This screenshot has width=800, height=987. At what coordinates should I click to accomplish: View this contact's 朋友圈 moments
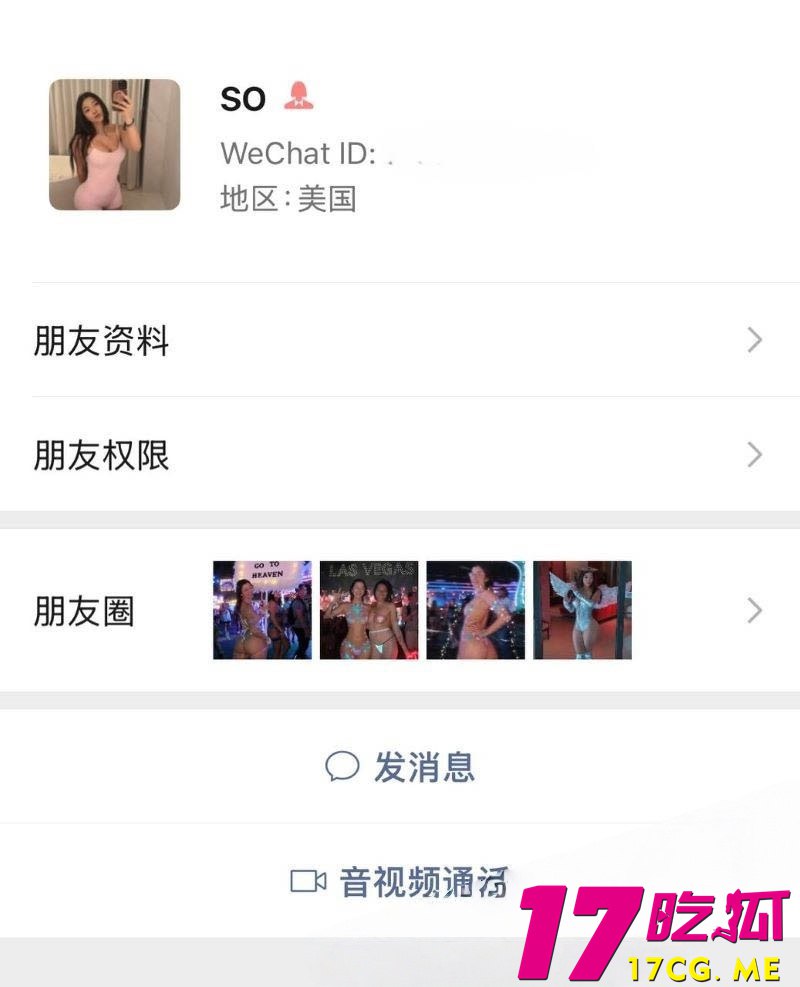400,610
